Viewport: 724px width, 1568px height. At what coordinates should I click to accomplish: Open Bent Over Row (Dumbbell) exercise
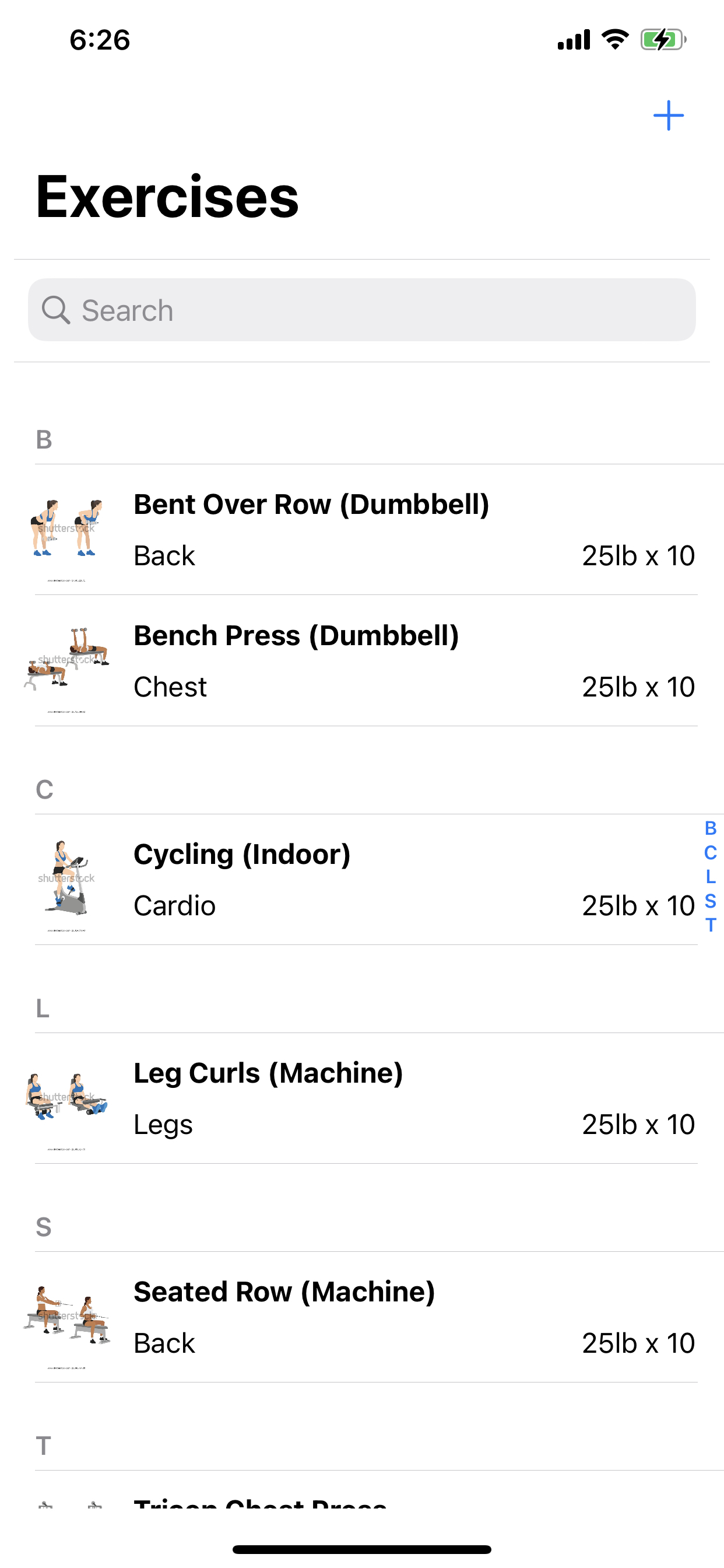362,530
